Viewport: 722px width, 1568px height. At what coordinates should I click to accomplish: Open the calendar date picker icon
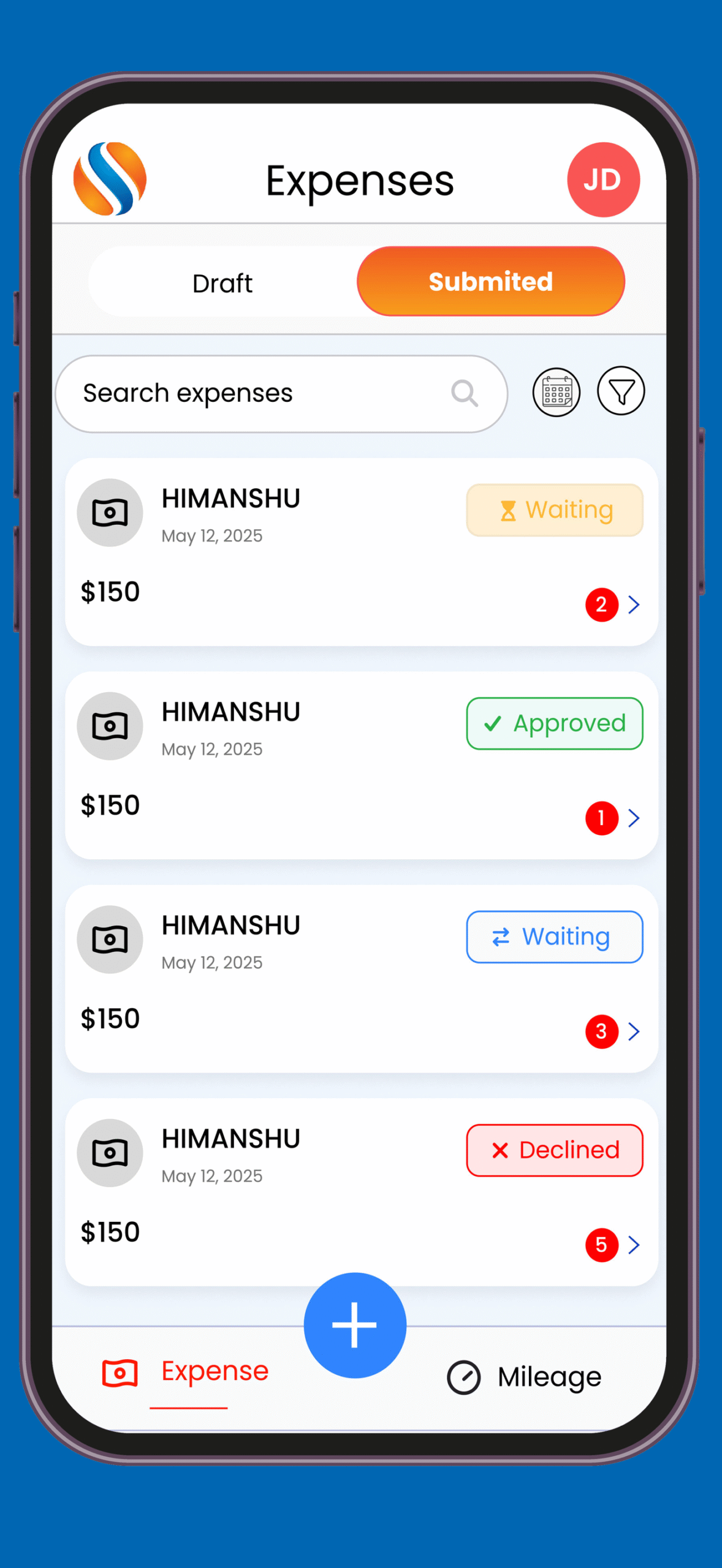[556, 392]
